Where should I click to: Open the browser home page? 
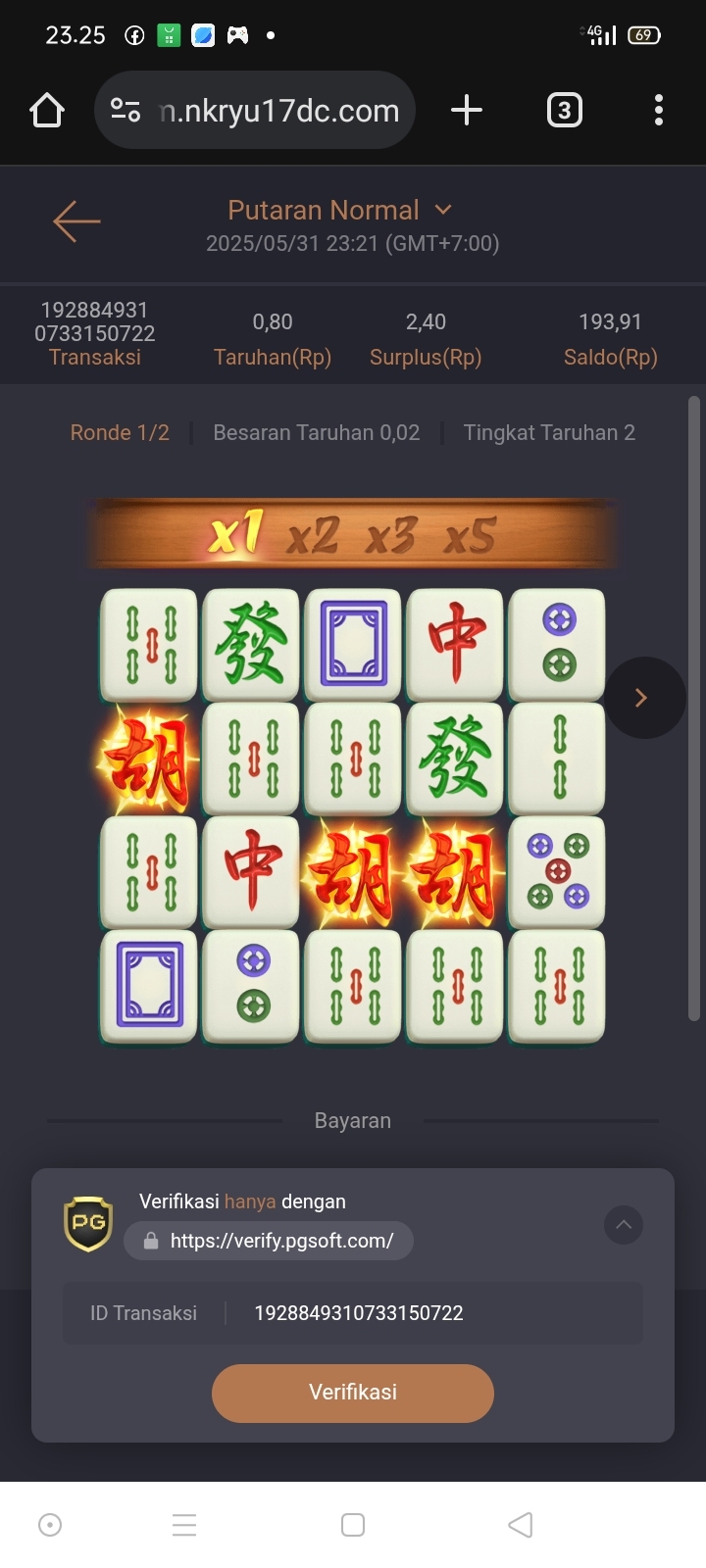click(x=47, y=111)
